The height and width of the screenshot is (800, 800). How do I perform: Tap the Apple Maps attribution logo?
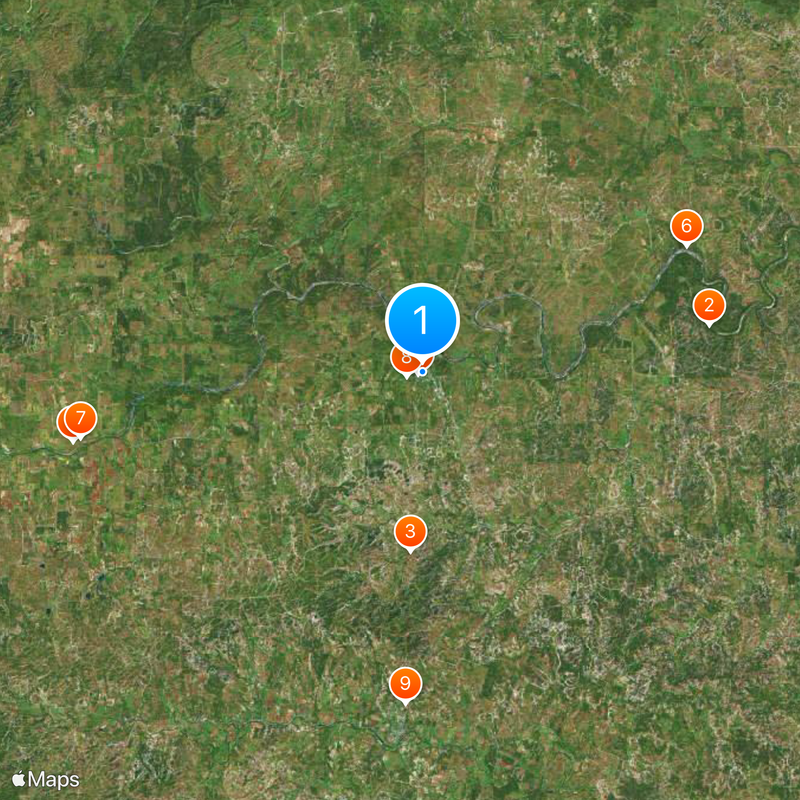click(x=45, y=780)
